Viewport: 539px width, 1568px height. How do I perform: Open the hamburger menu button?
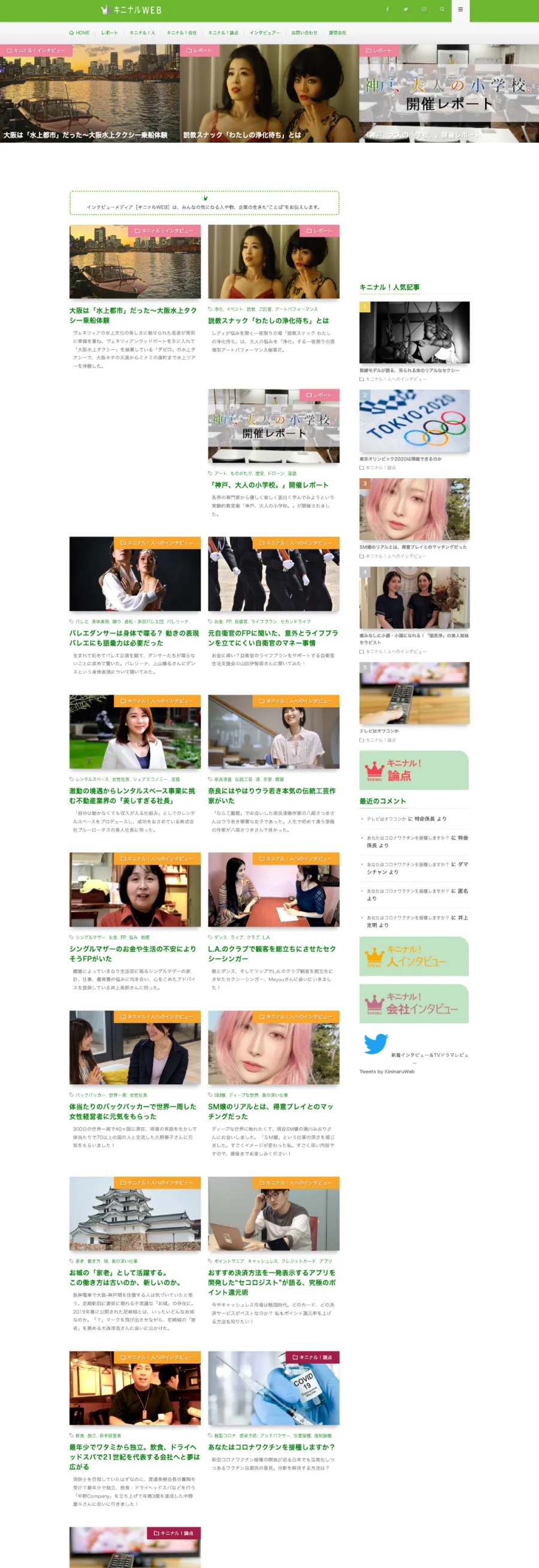(460, 10)
